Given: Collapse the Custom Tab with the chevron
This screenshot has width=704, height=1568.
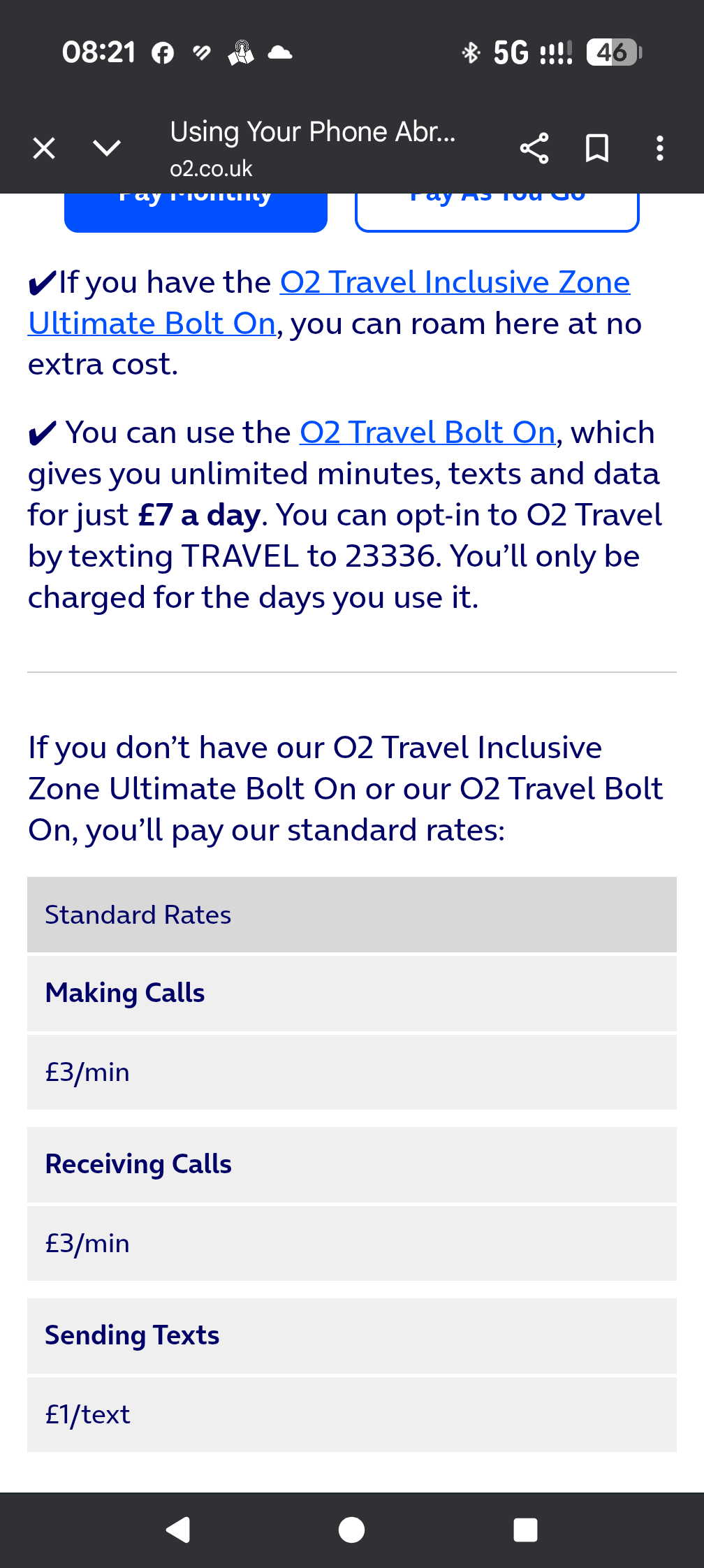Looking at the screenshot, I should pos(106,147).
